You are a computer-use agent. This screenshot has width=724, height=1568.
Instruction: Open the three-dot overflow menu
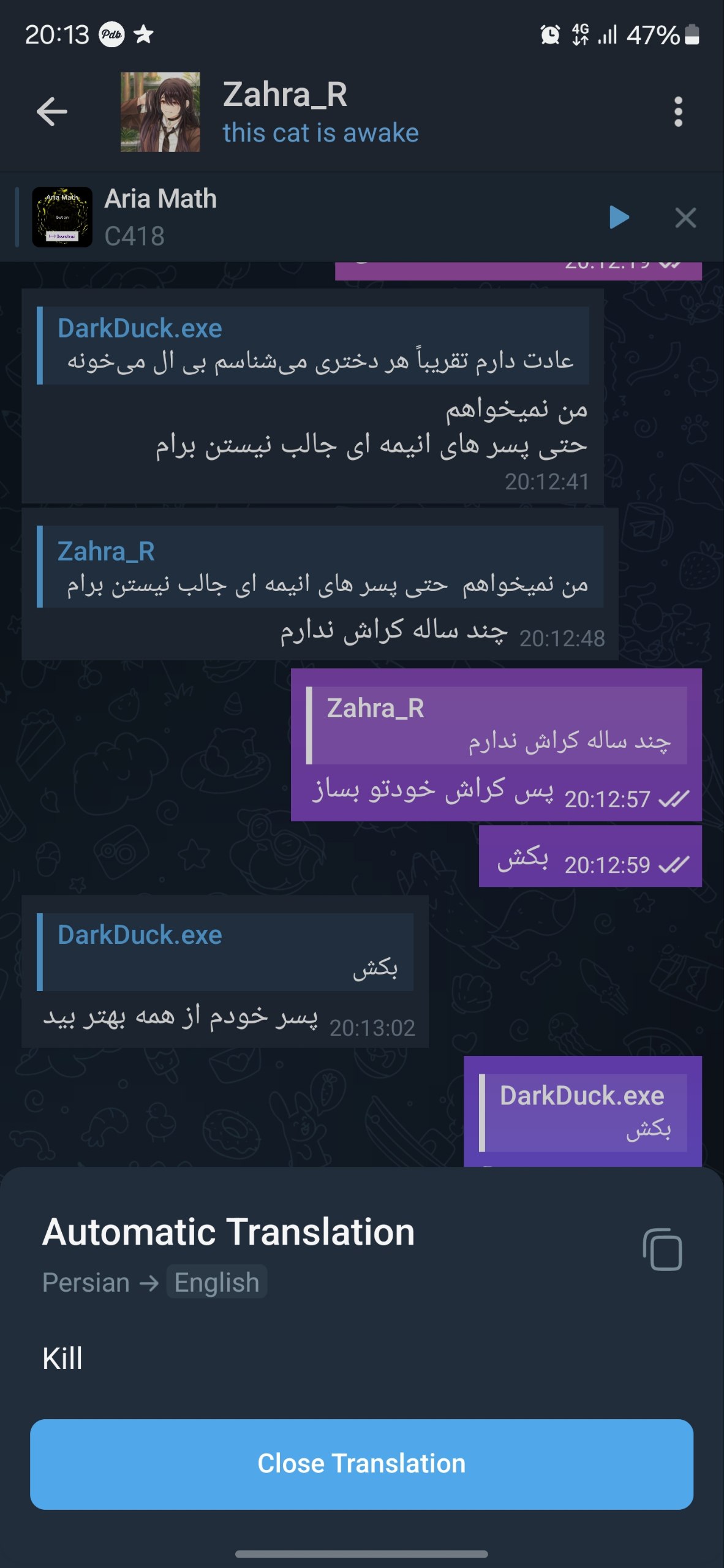[677, 112]
